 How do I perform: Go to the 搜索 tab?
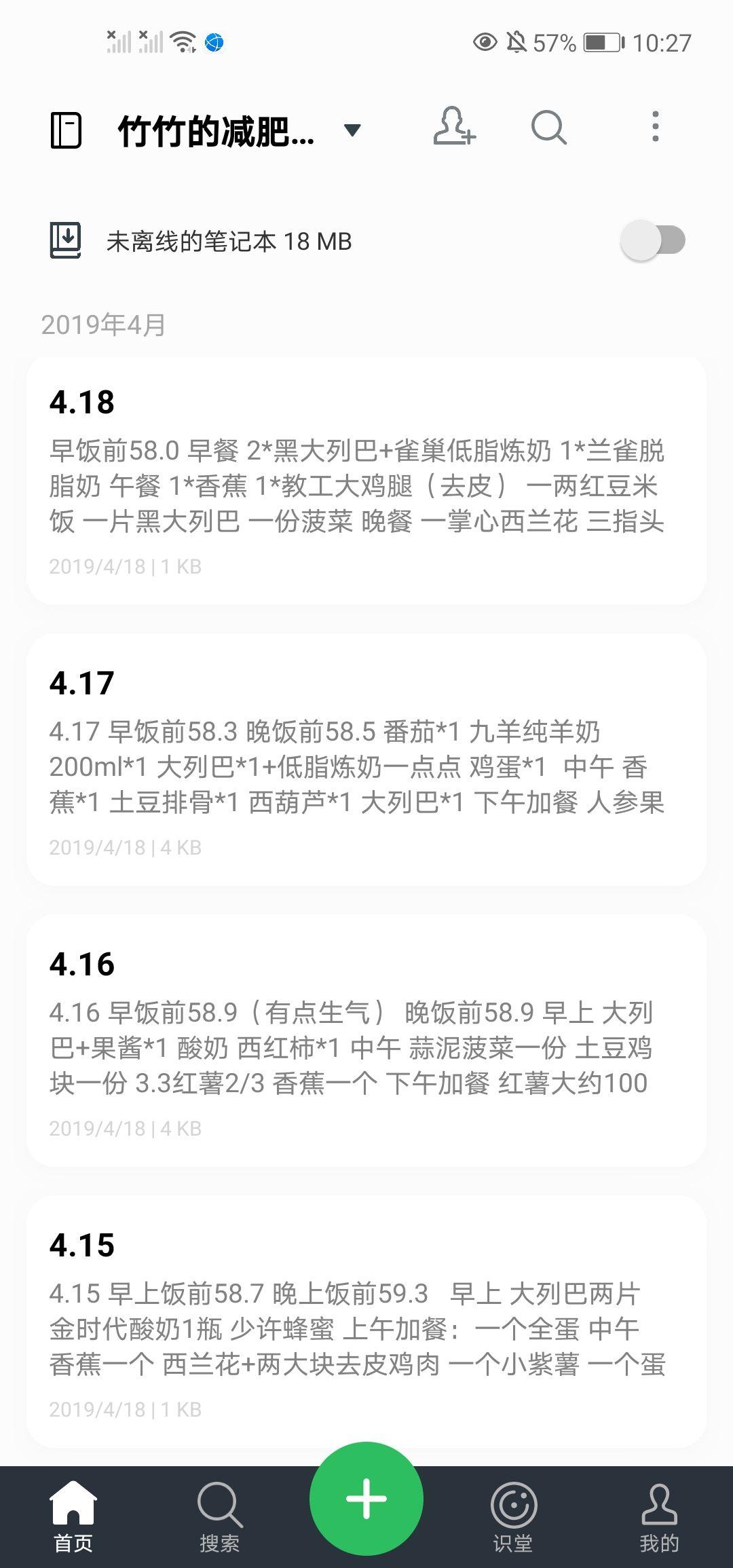(x=219, y=1518)
